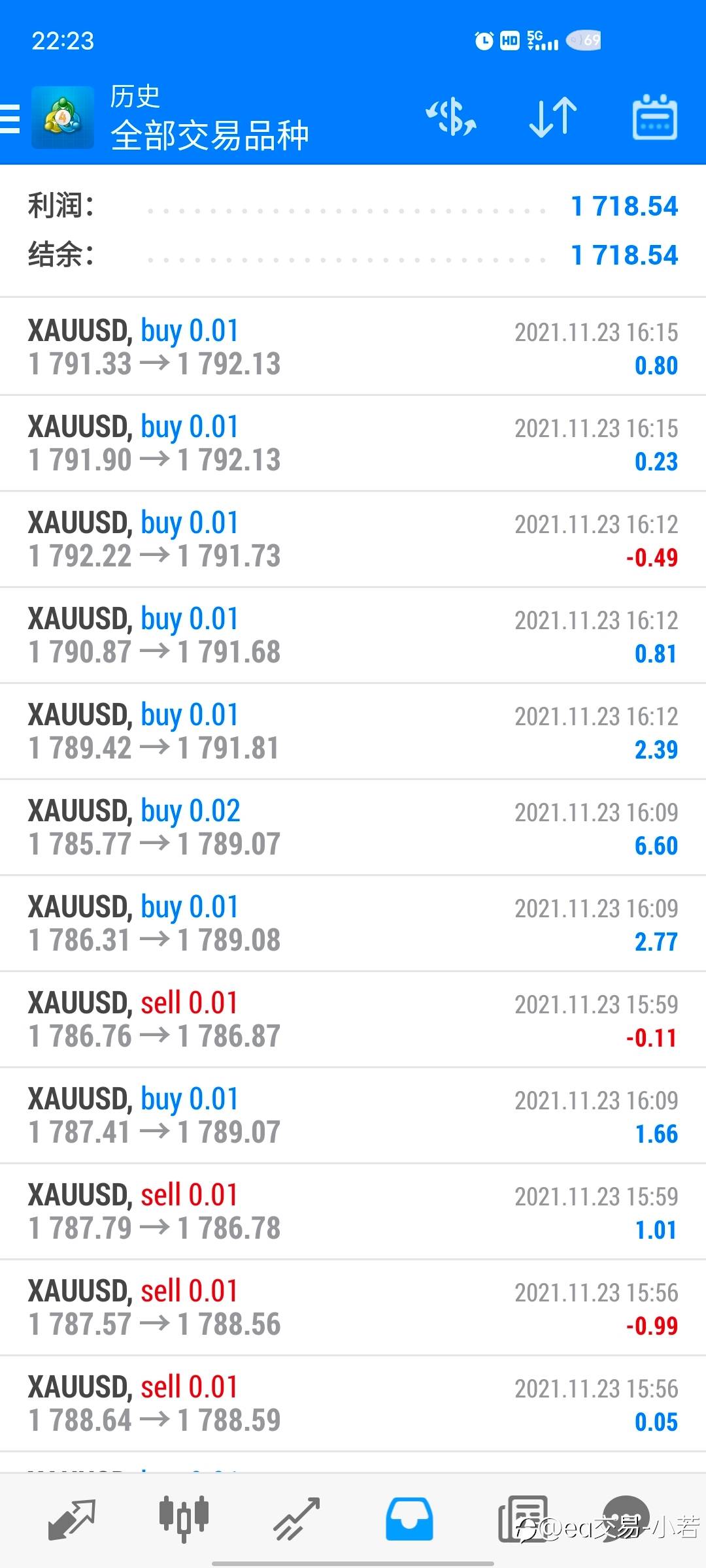Open the calendar date range picker
The width and height of the screenshot is (706, 1568).
pos(655,118)
